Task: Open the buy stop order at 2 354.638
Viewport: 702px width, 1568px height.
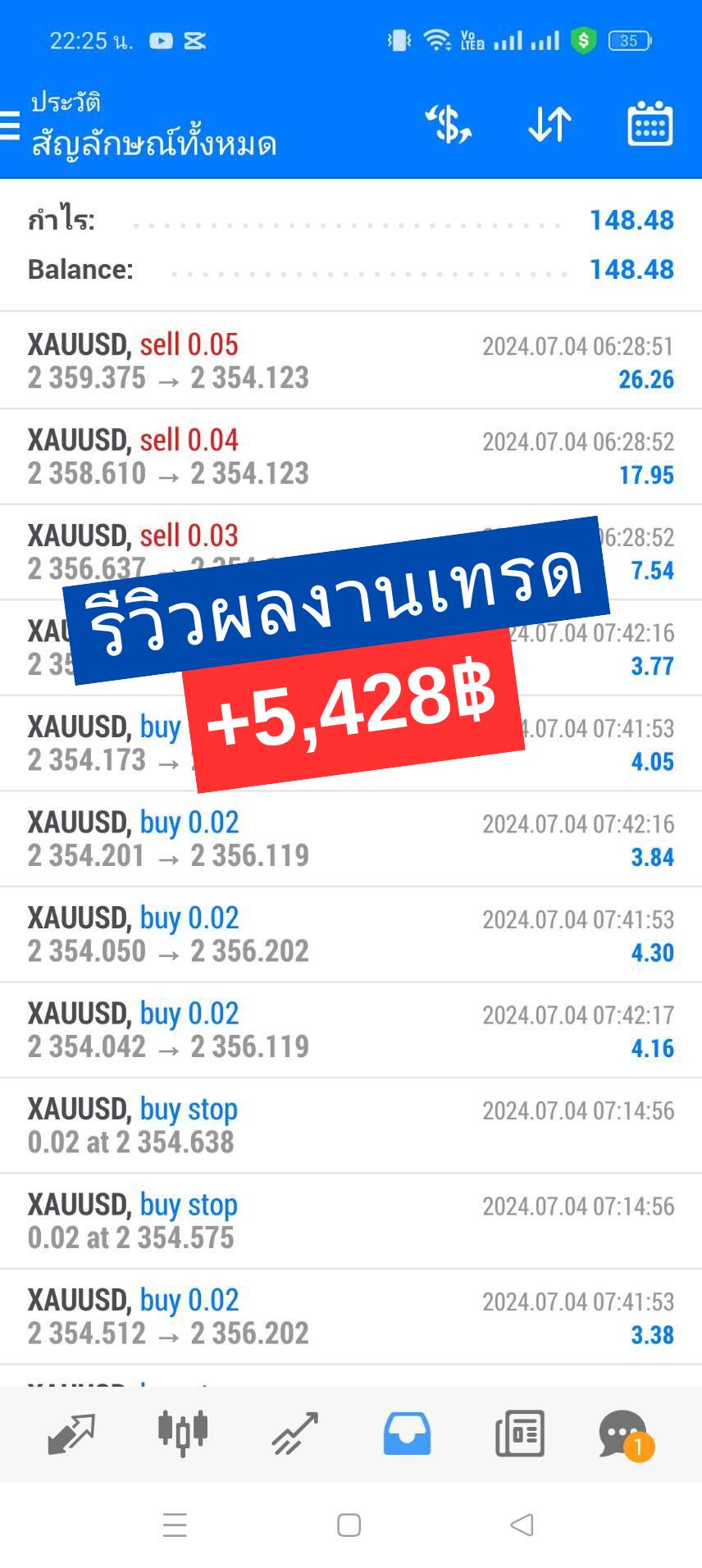Action: (x=351, y=1126)
